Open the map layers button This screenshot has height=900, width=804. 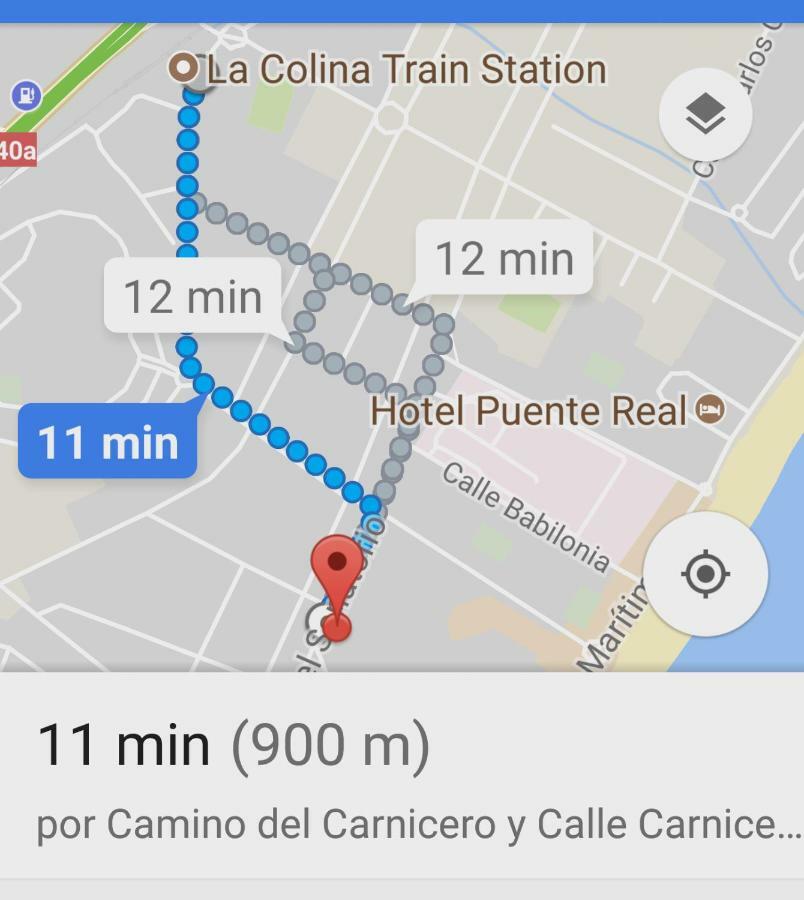[705, 115]
